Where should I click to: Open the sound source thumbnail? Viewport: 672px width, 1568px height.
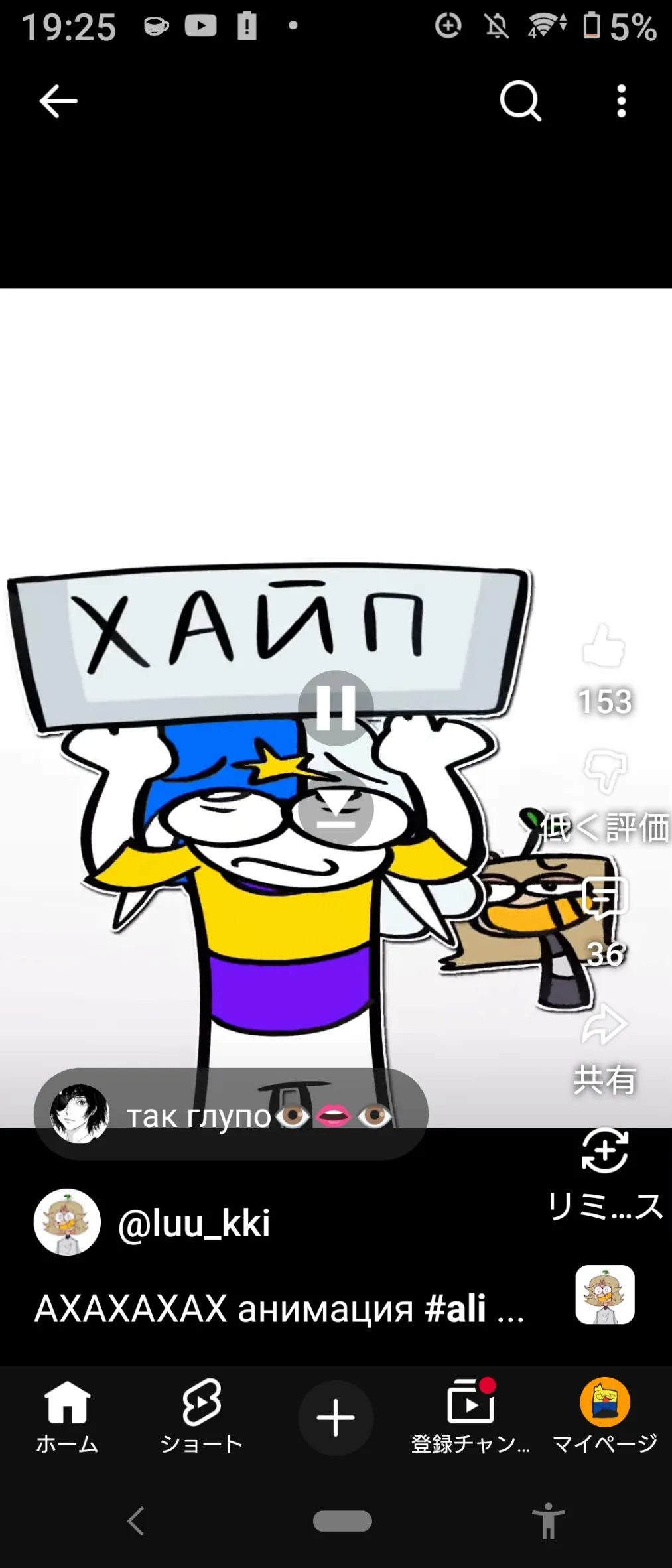[605, 1295]
